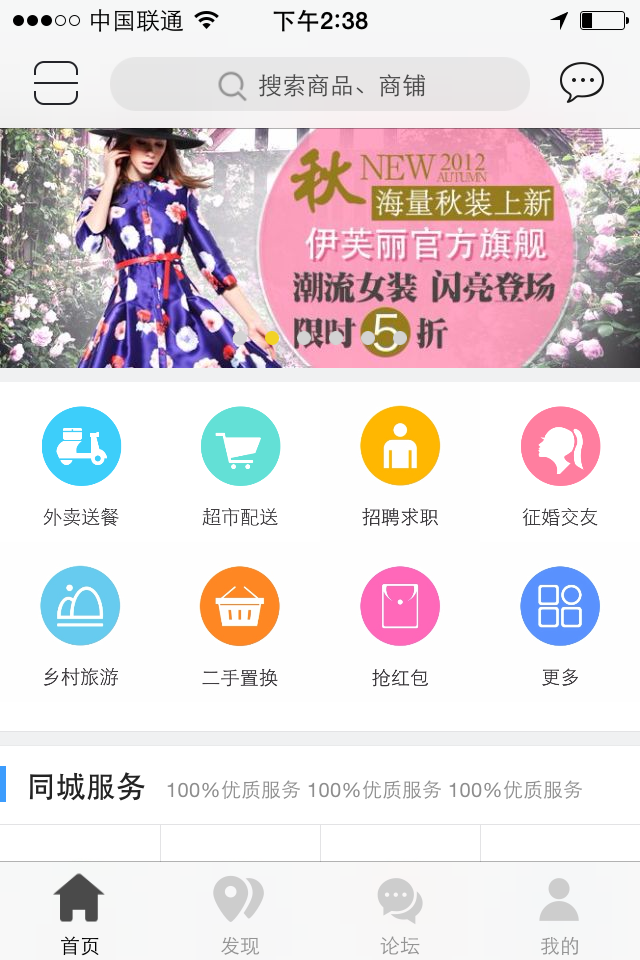Open 征婚交友 dating section
Image resolution: width=640 pixels, height=960 pixels.
click(x=560, y=447)
